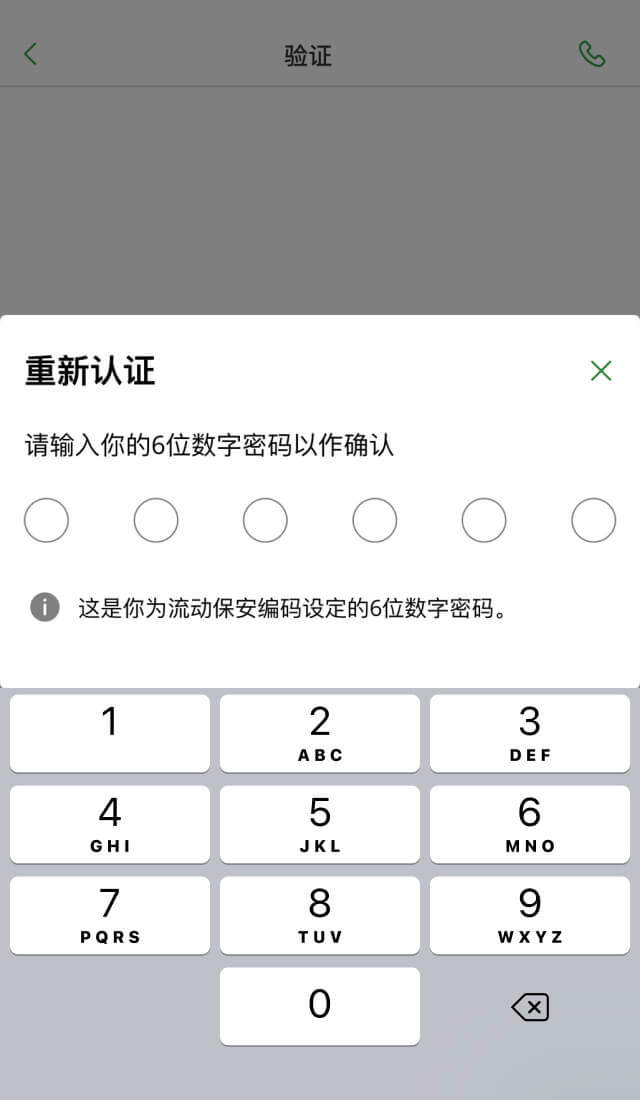
Task: Enter digit 0 on the keypad
Action: point(320,1006)
